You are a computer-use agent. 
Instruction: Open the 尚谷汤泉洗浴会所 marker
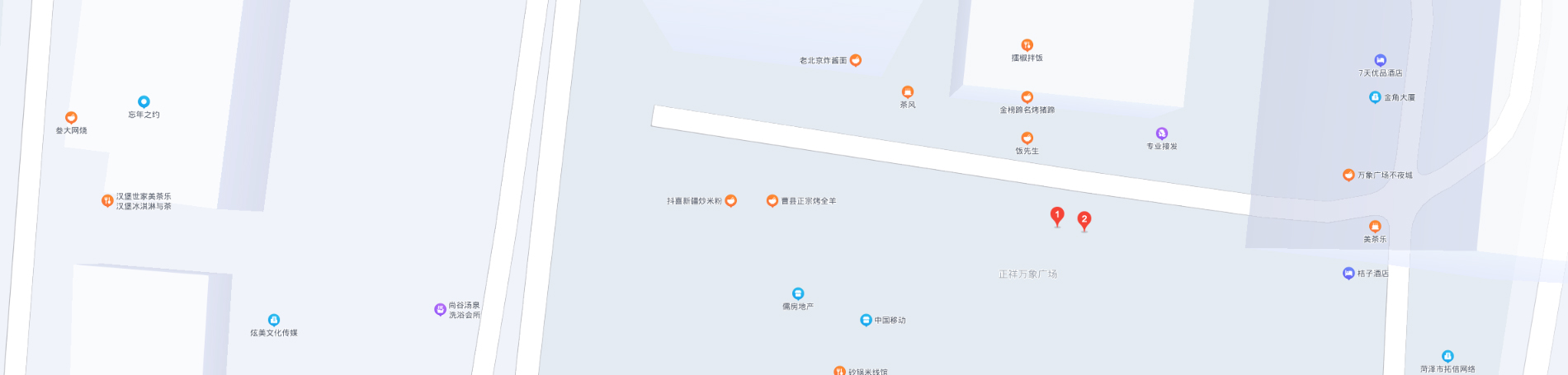[440, 309]
